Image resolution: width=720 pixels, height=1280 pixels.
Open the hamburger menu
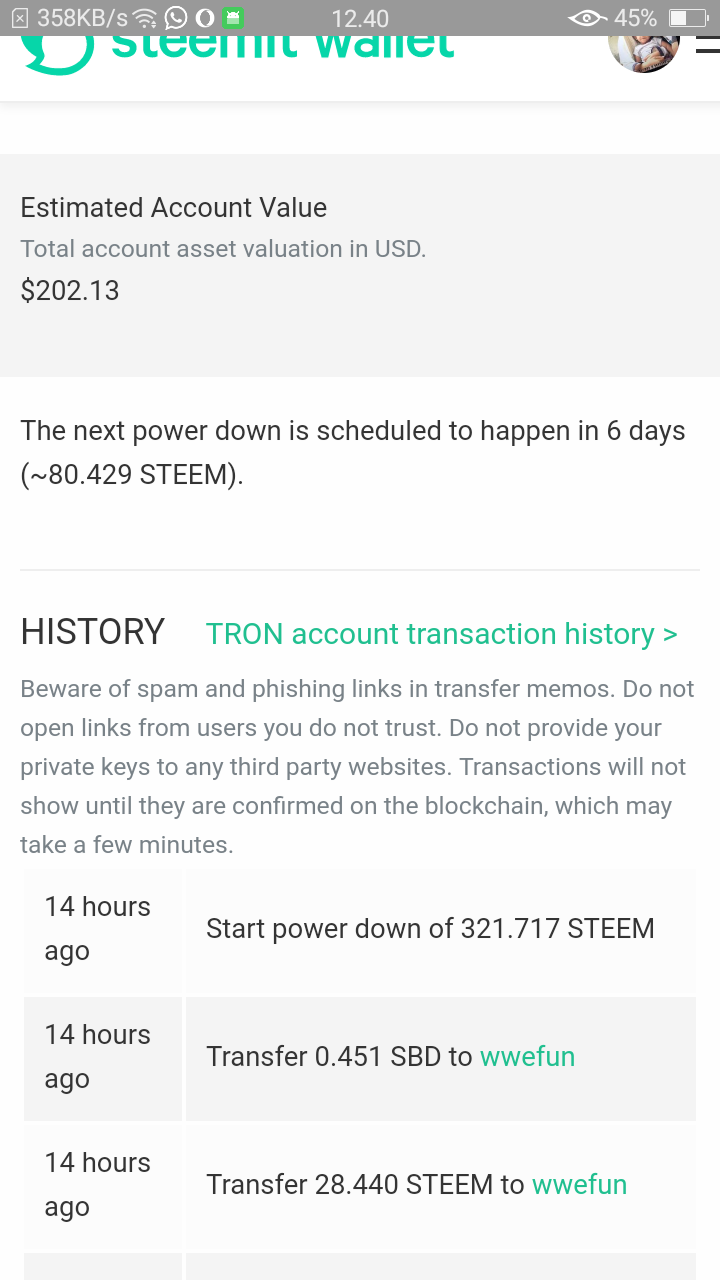[708, 46]
